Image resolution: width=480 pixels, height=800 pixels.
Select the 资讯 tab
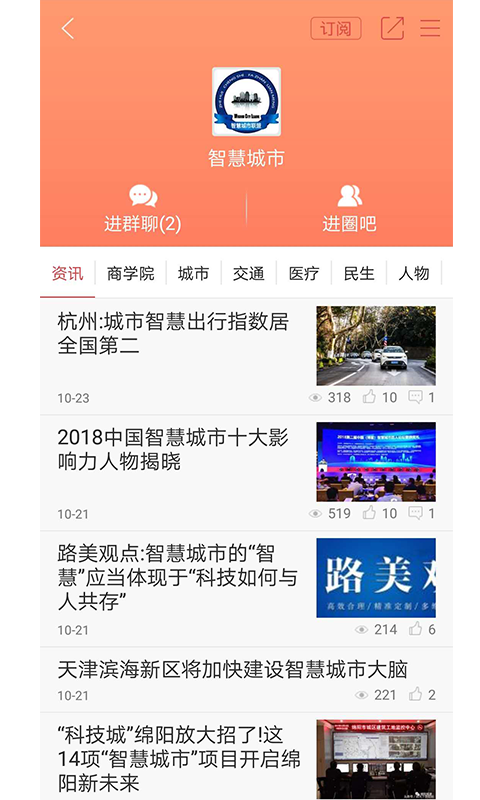tap(67, 273)
